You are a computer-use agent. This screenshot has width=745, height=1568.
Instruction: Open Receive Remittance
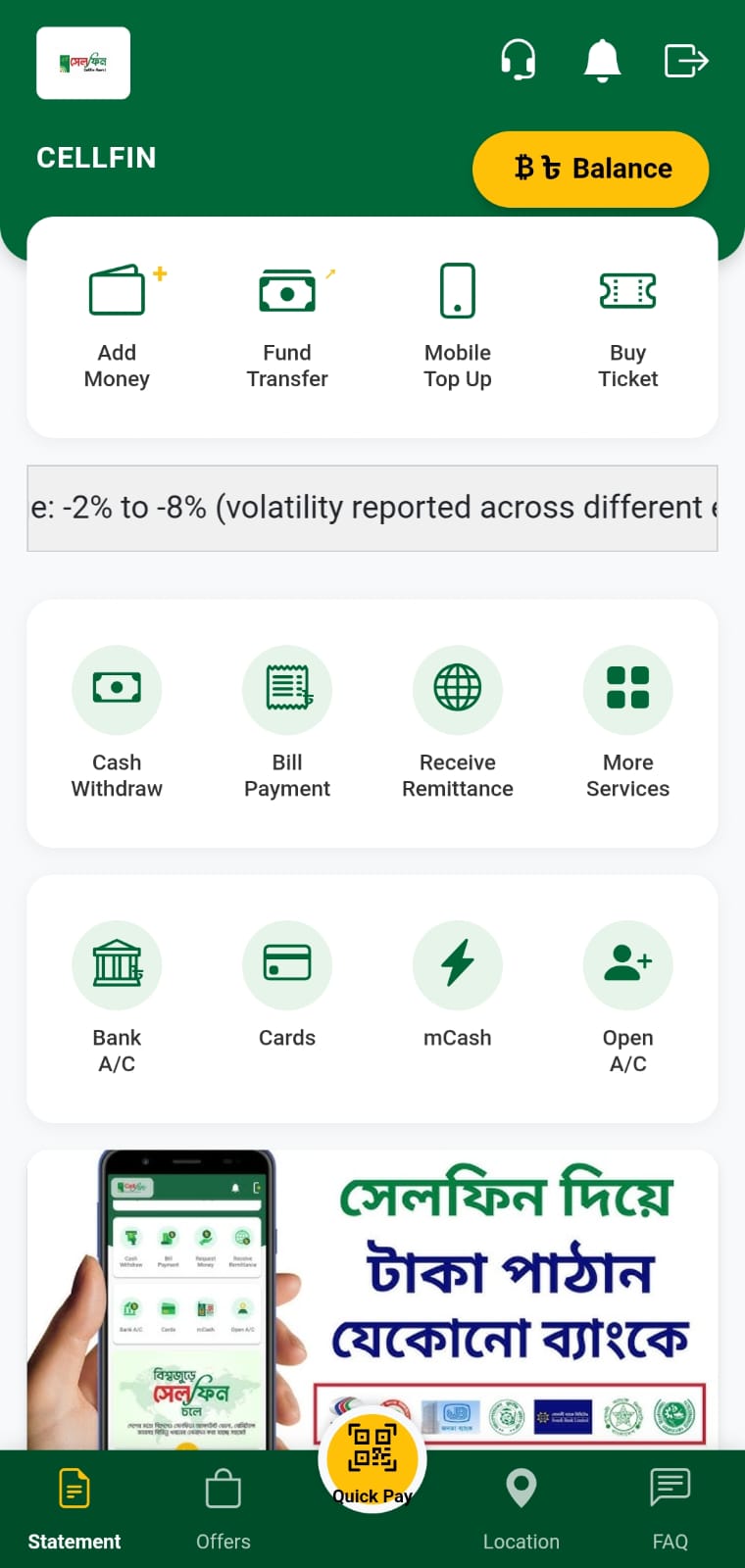click(458, 722)
